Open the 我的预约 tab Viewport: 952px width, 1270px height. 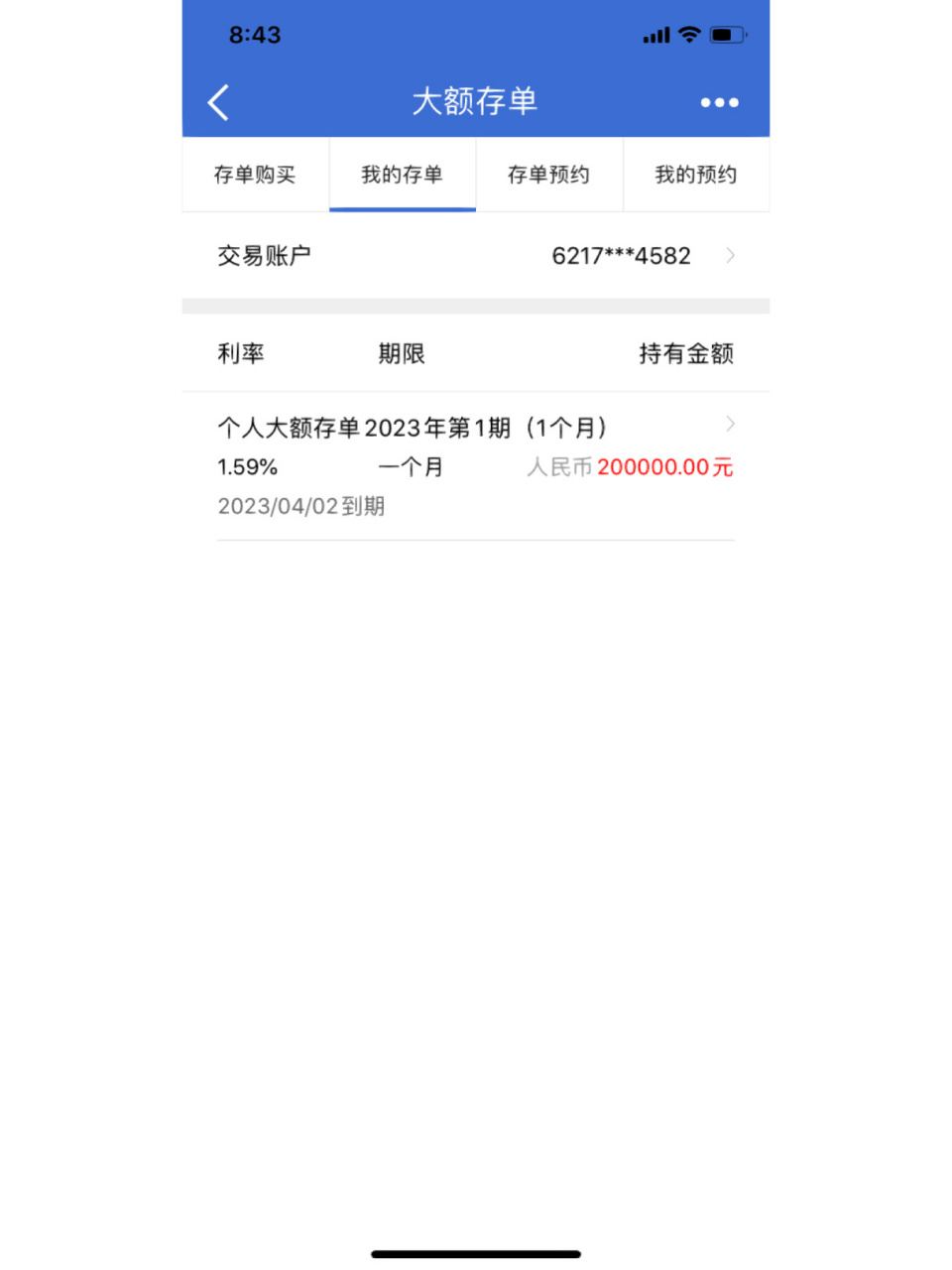click(695, 175)
